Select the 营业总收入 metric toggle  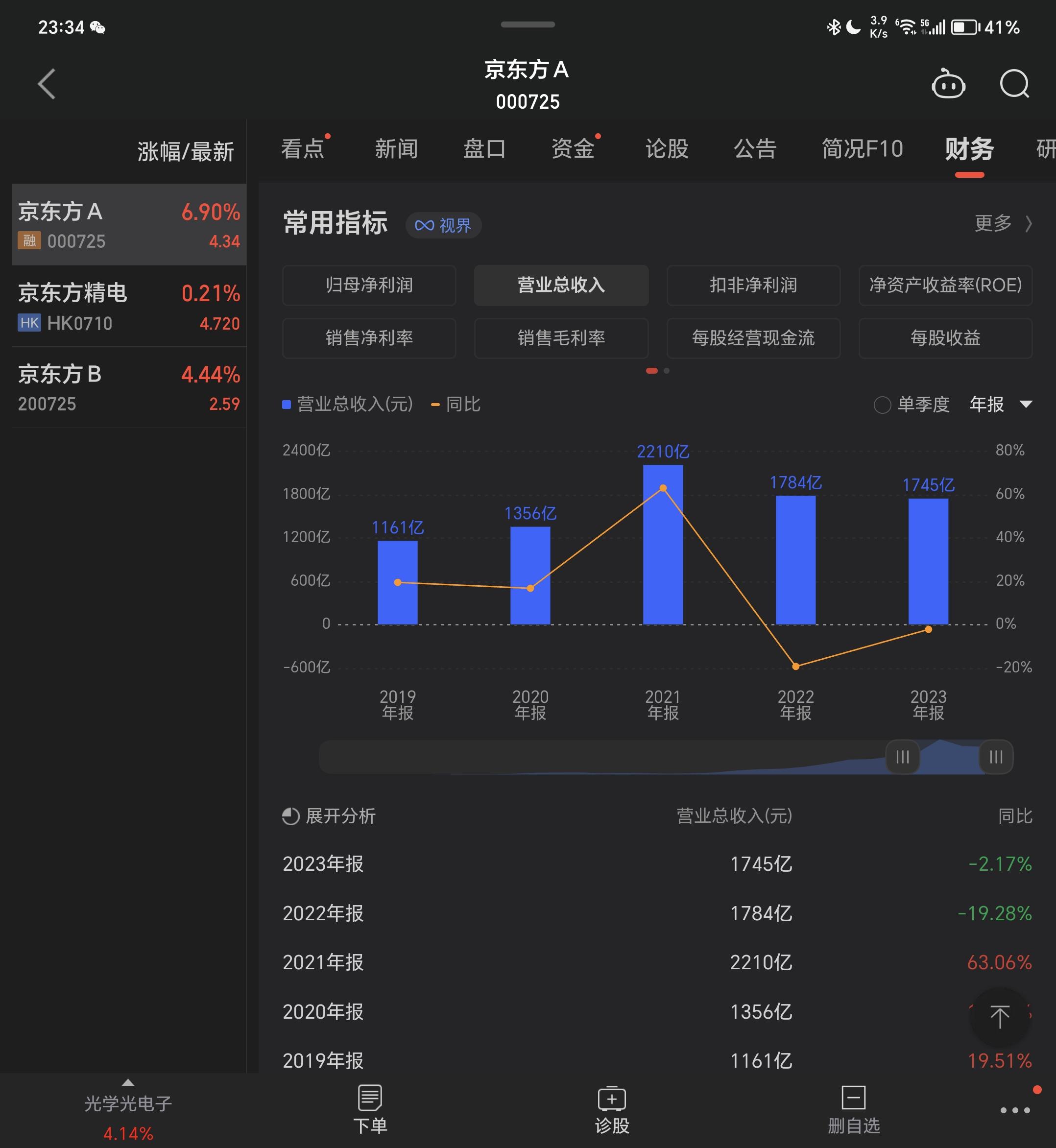tap(560, 286)
